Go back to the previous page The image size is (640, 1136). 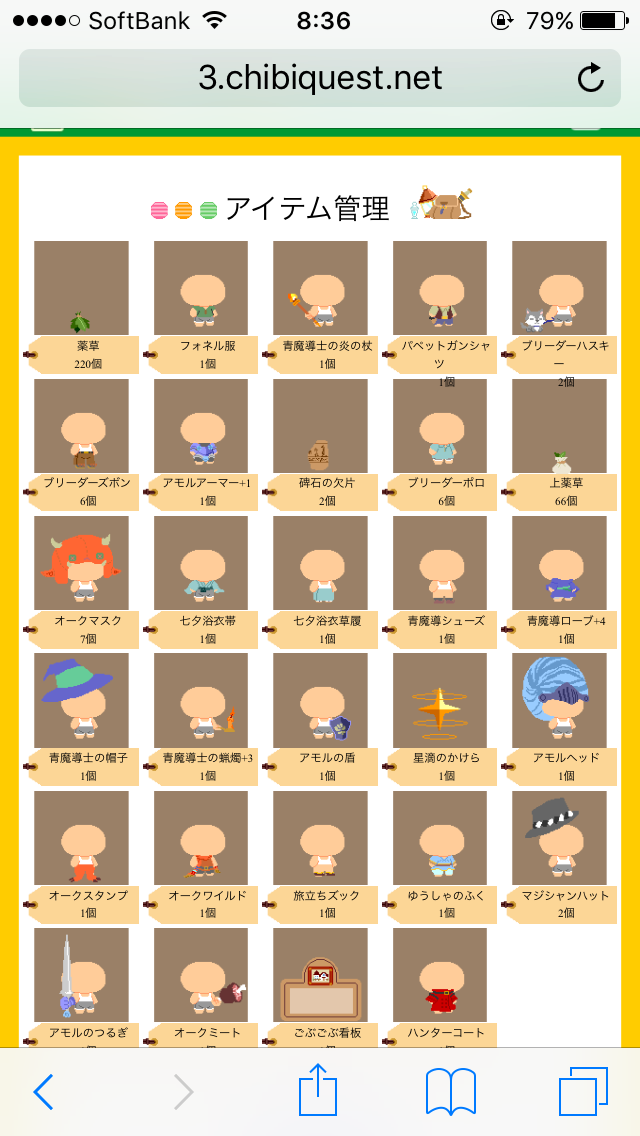(43, 1092)
